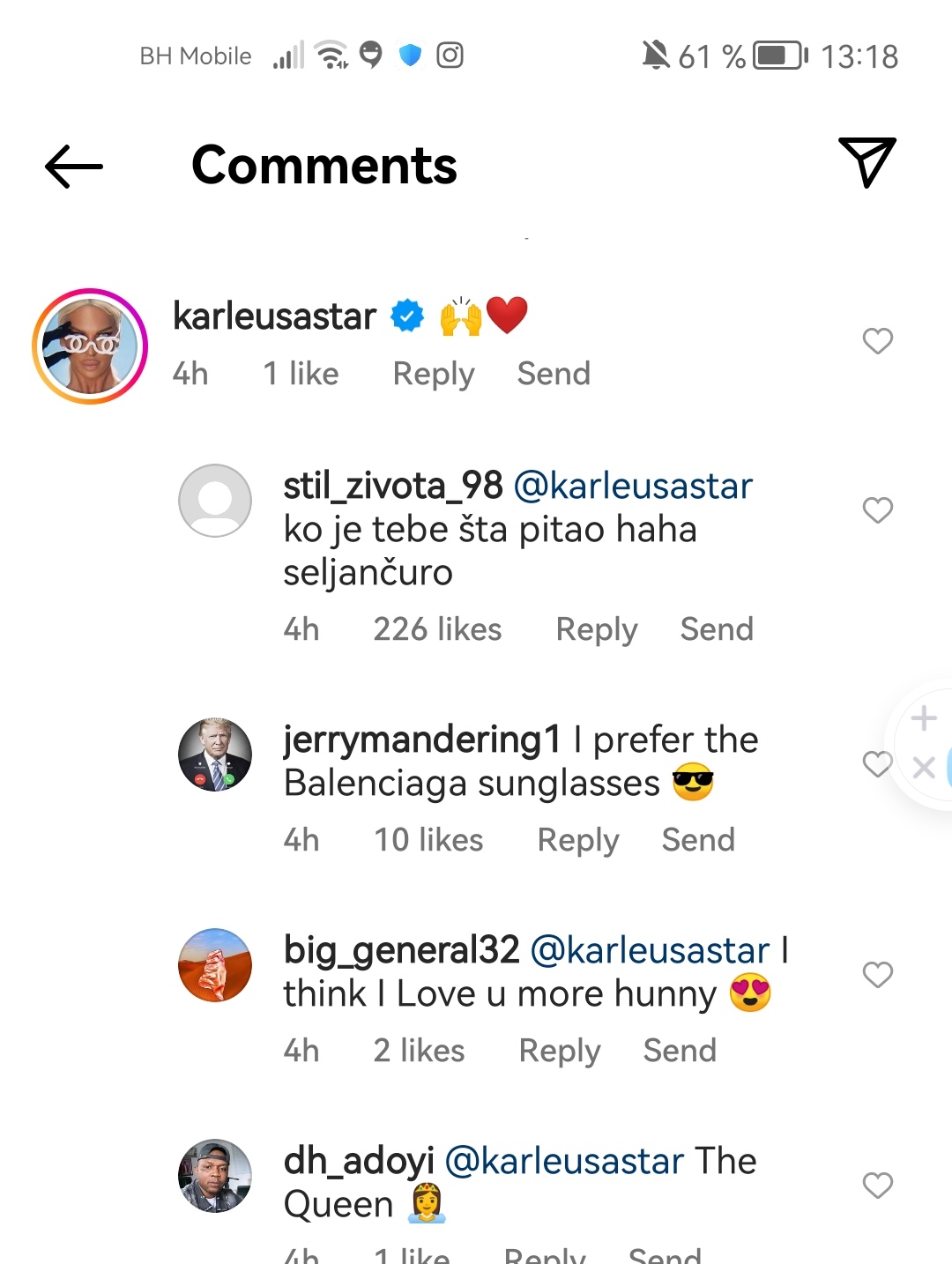The height and width of the screenshot is (1264, 952).
Task: Open the direct share paper plane icon
Action: click(x=866, y=162)
